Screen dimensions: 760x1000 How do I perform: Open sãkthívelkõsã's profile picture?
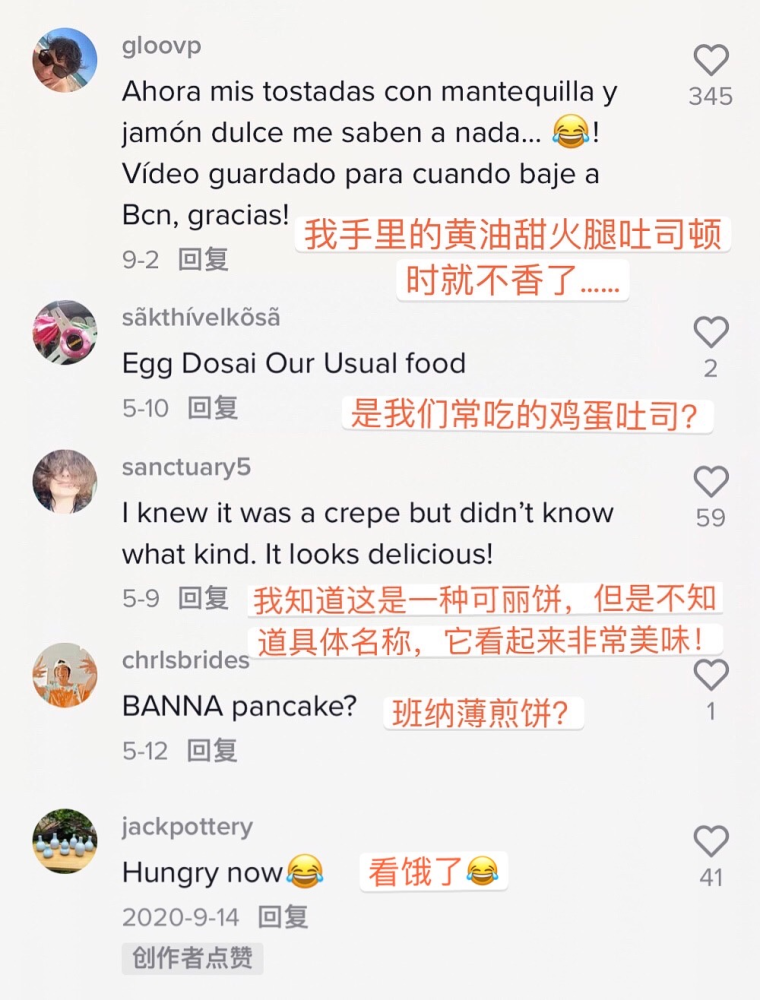pyautogui.click(x=65, y=332)
